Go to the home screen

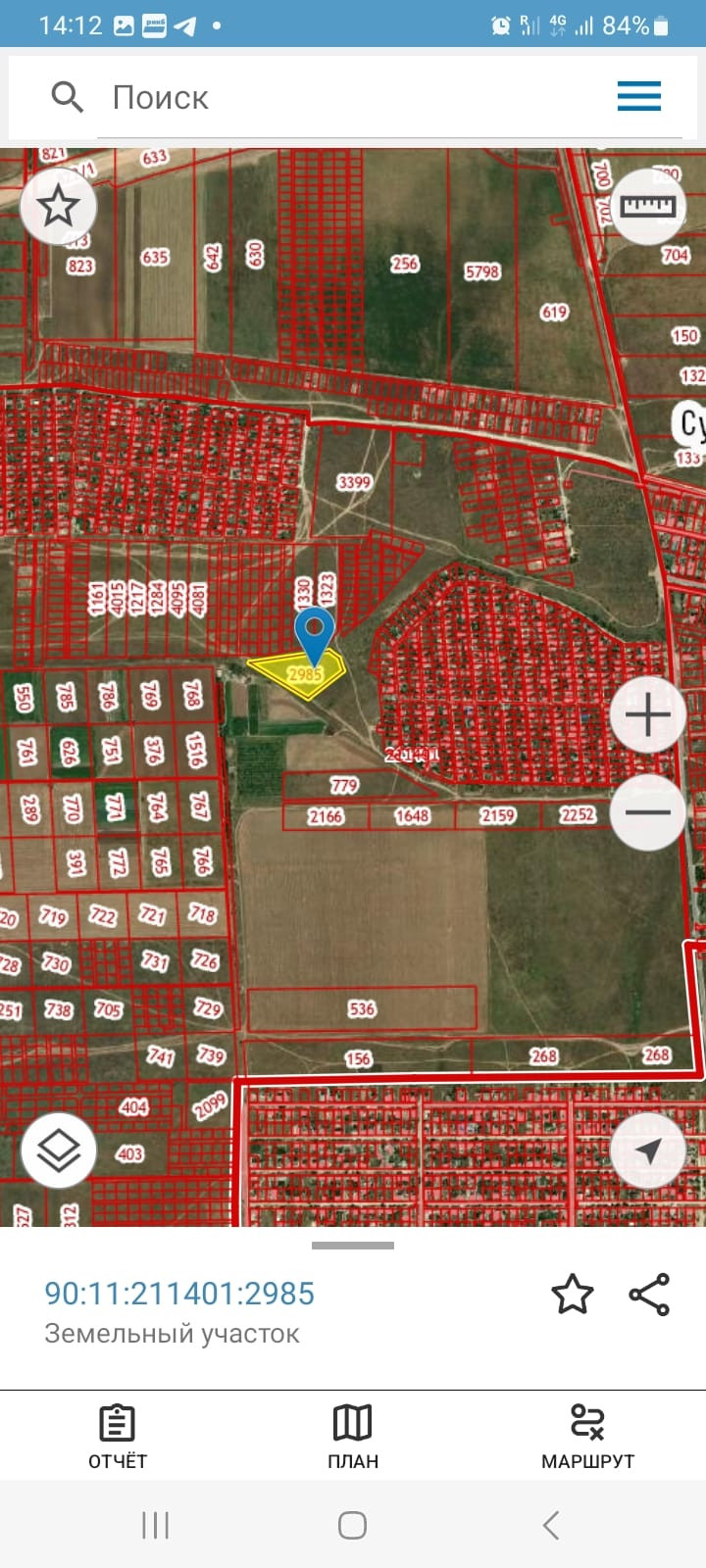(352, 1525)
